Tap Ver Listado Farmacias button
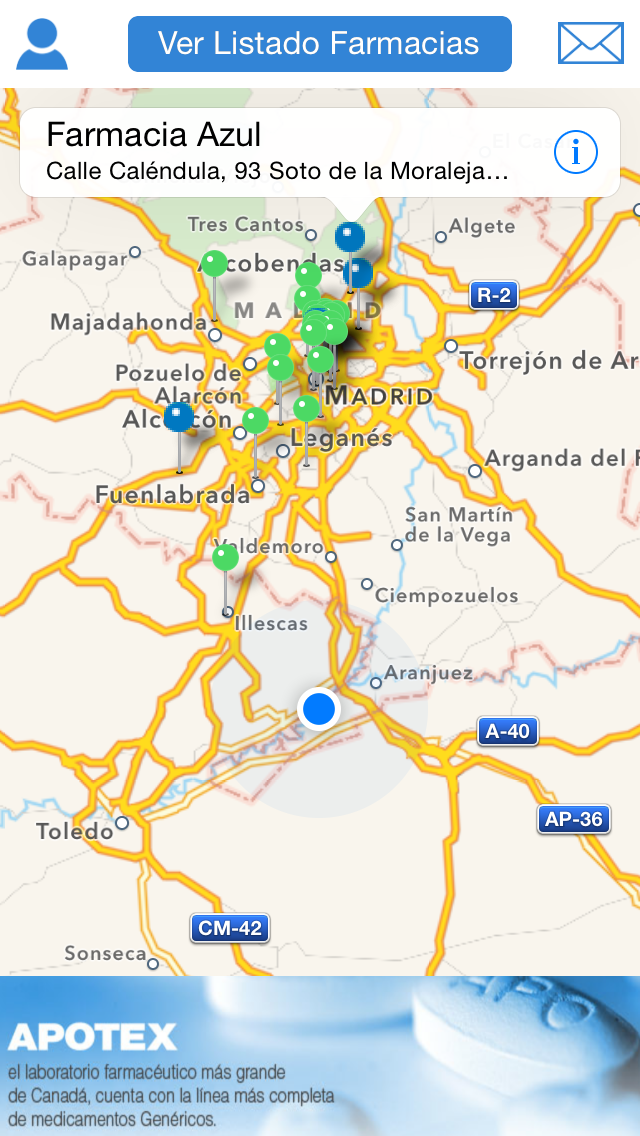 [x=319, y=44]
